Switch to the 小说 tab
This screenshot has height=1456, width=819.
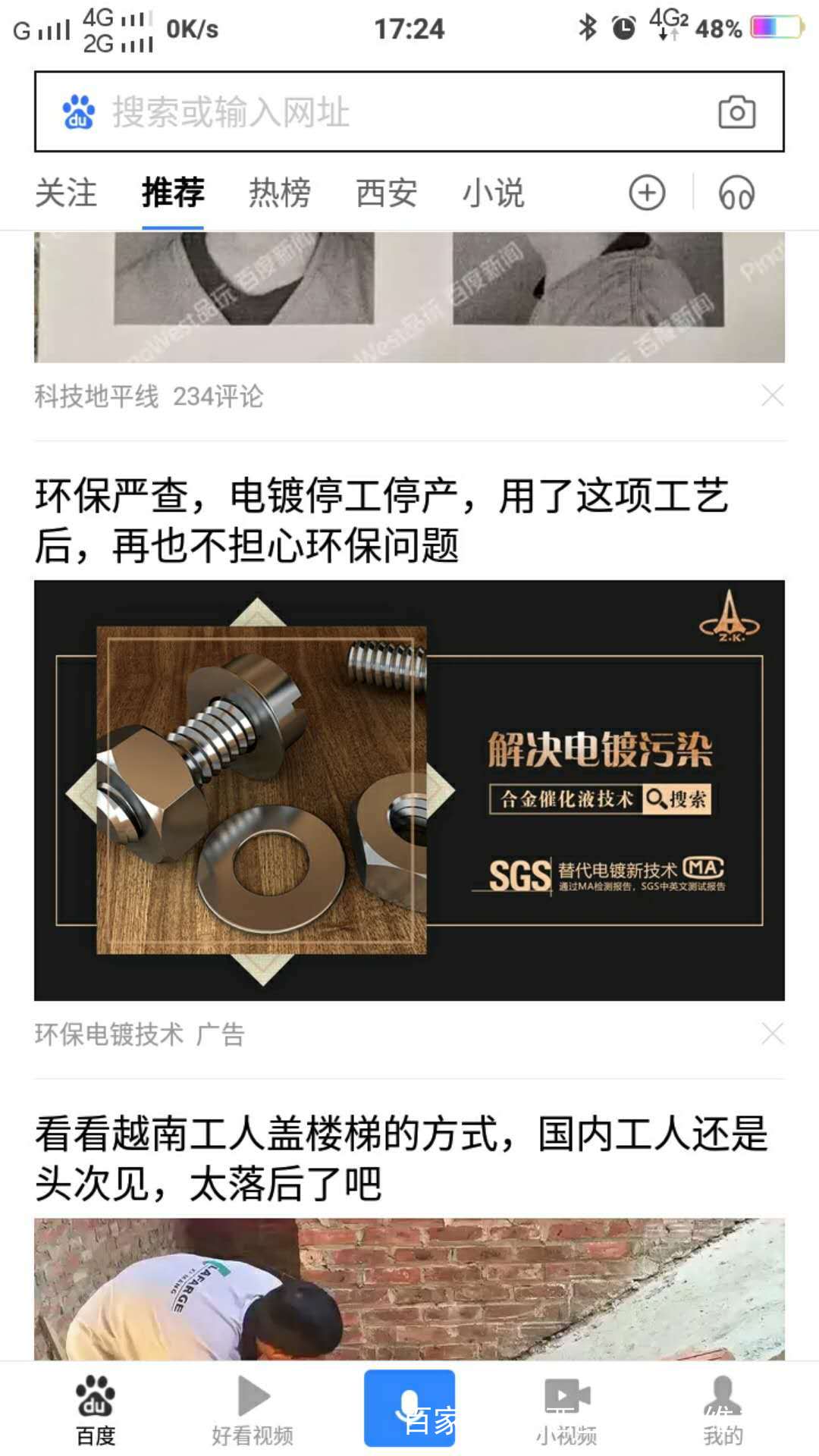point(494,193)
